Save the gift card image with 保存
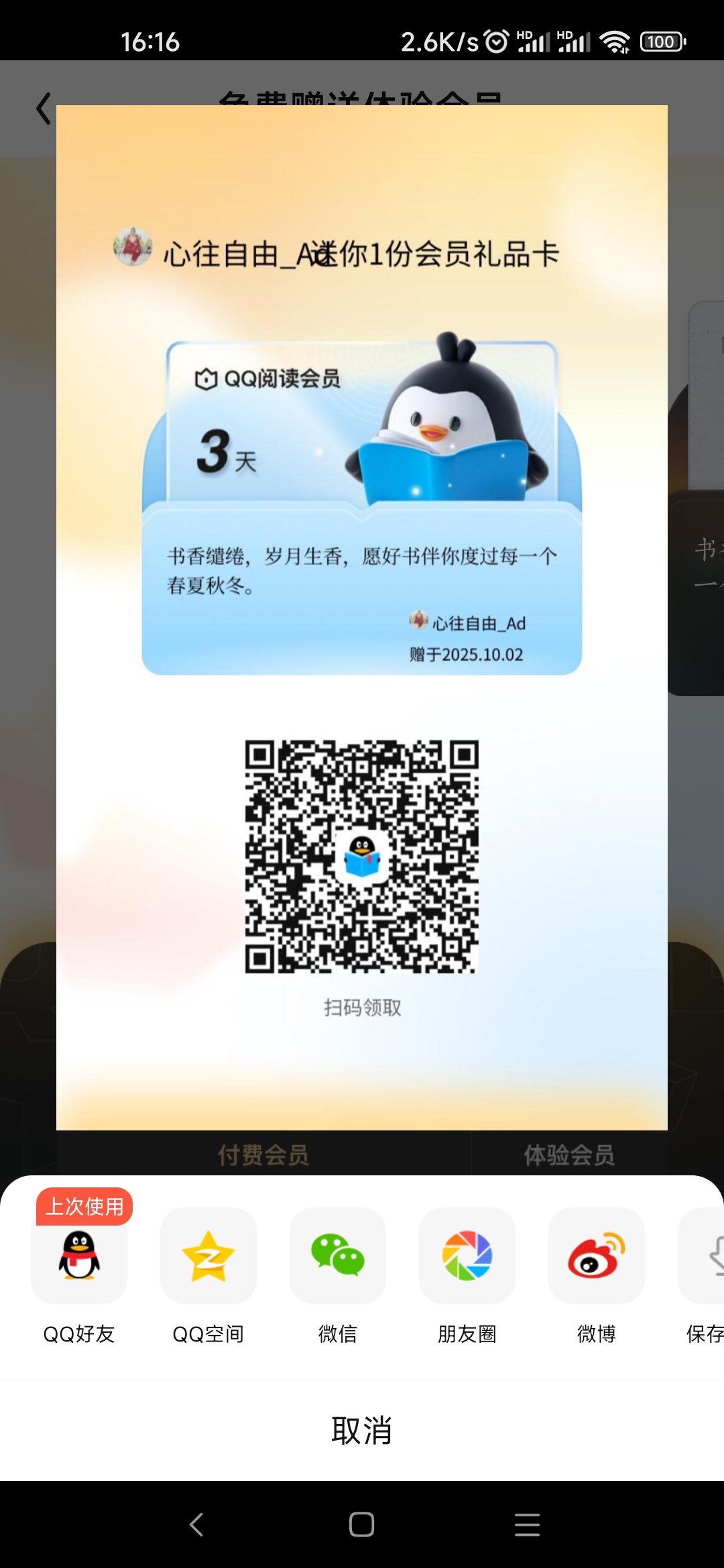This screenshot has height=1568, width=724. pos(705,1256)
